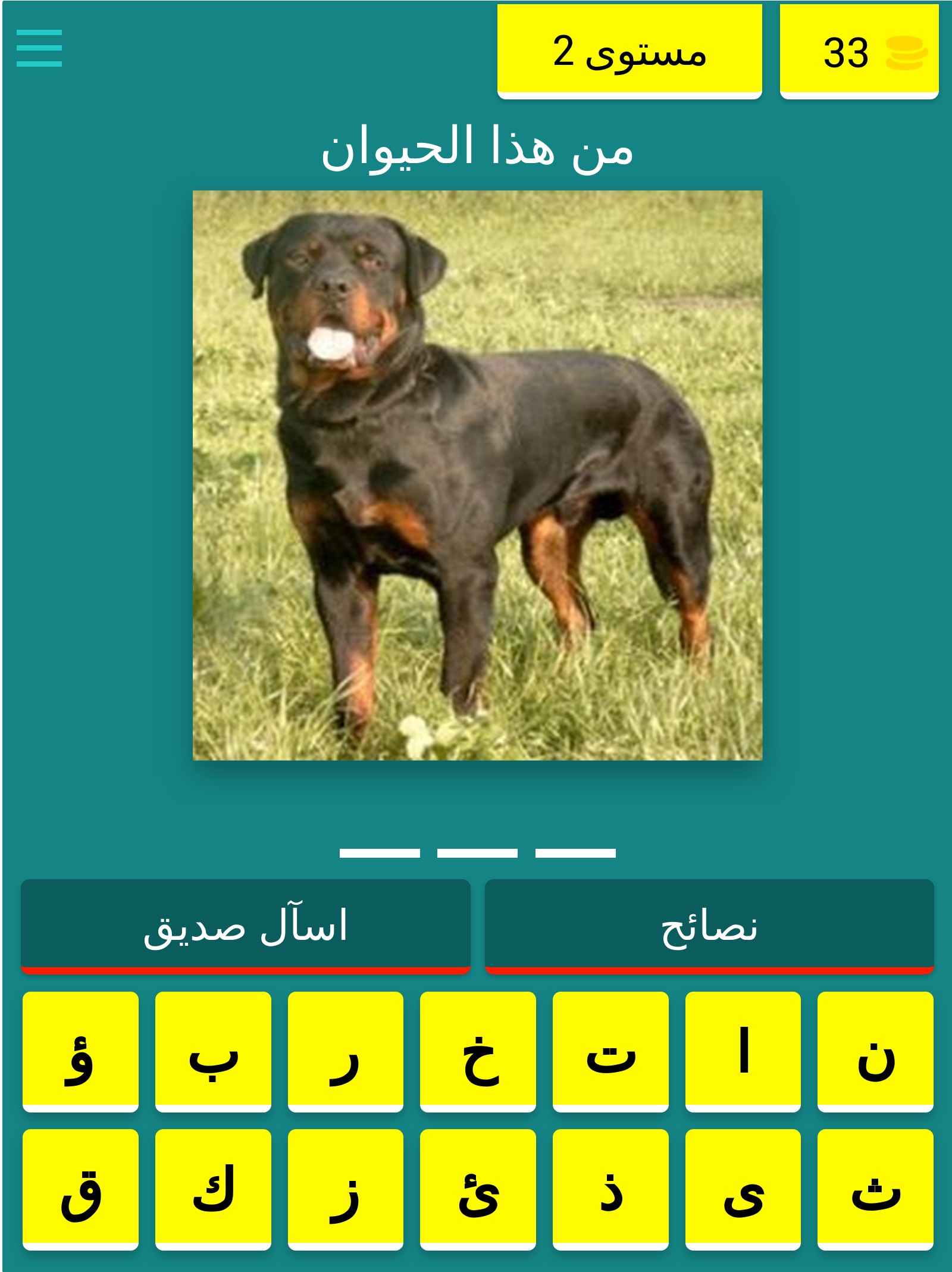
Task: Select the letter ق tile
Action: click(80, 1189)
